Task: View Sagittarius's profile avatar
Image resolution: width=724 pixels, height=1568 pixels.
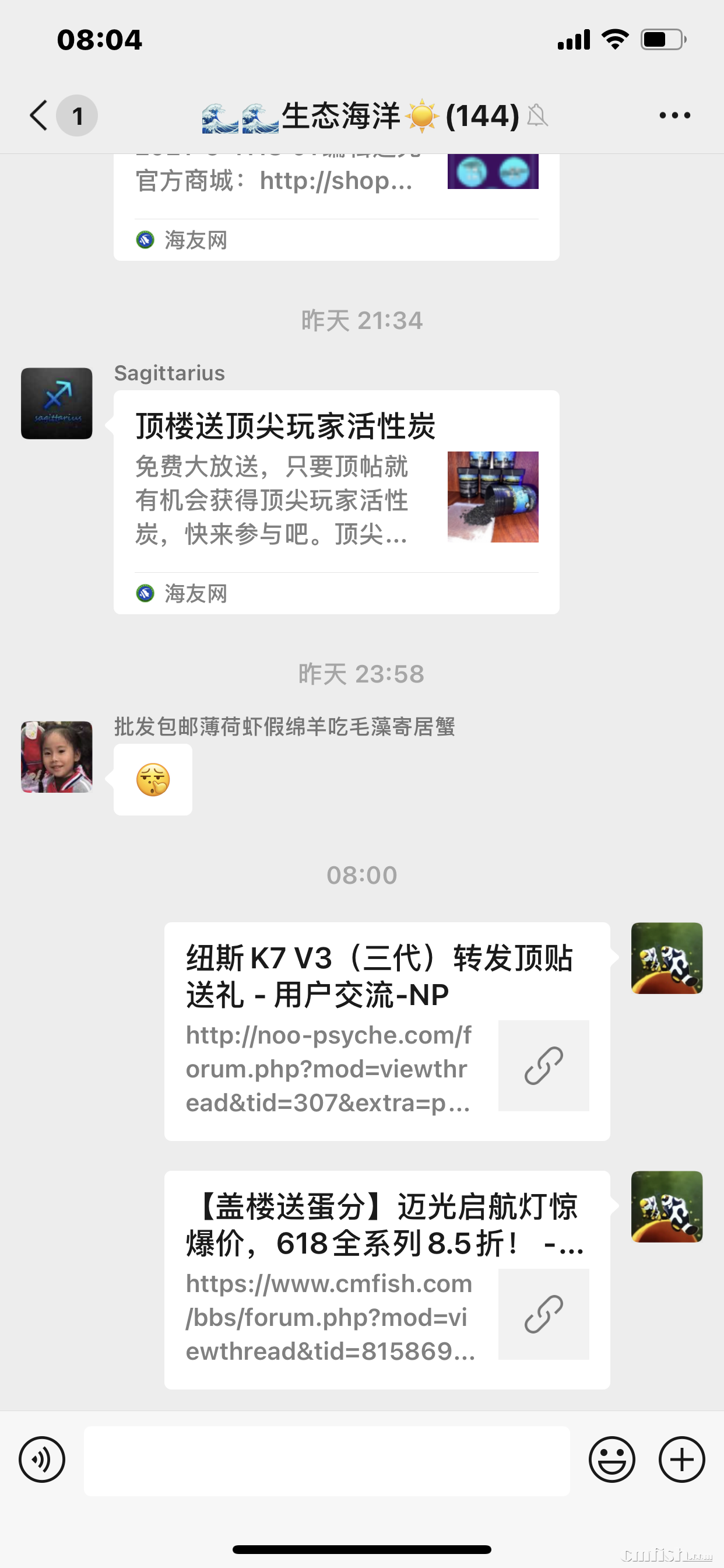Action: click(x=57, y=403)
